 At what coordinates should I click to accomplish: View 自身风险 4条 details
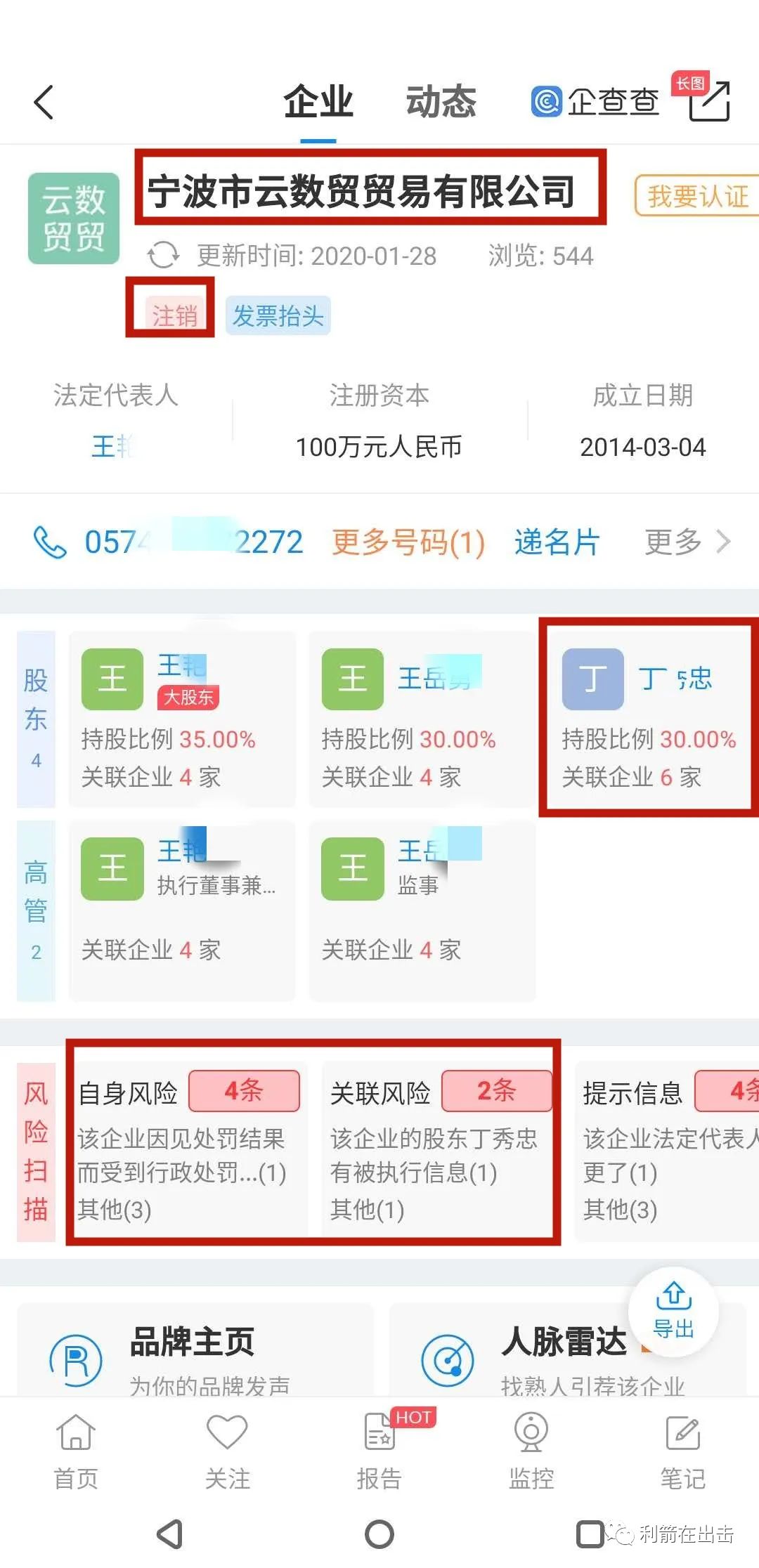click(190, 1145)
